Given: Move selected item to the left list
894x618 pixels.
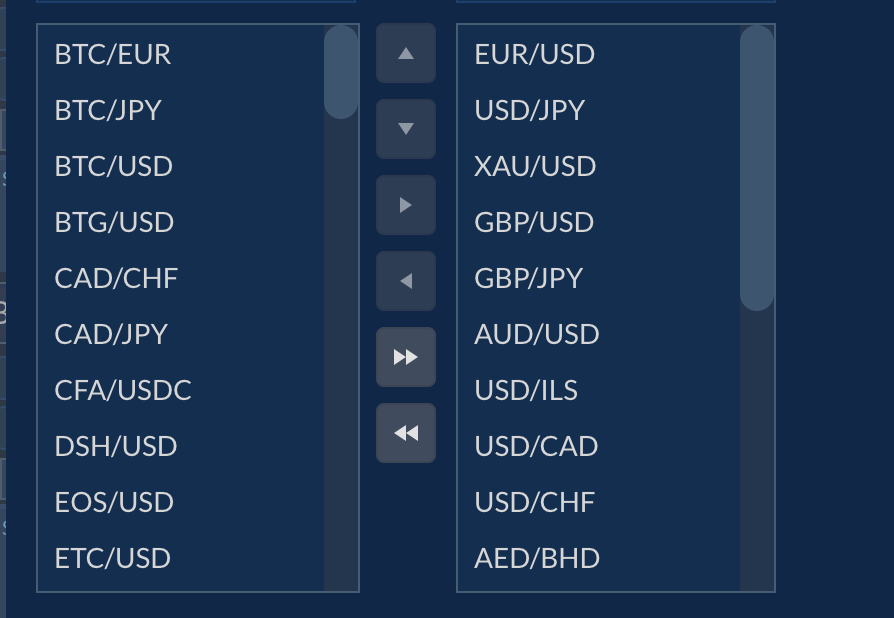Looking at the screenshot, I should 405,281.
